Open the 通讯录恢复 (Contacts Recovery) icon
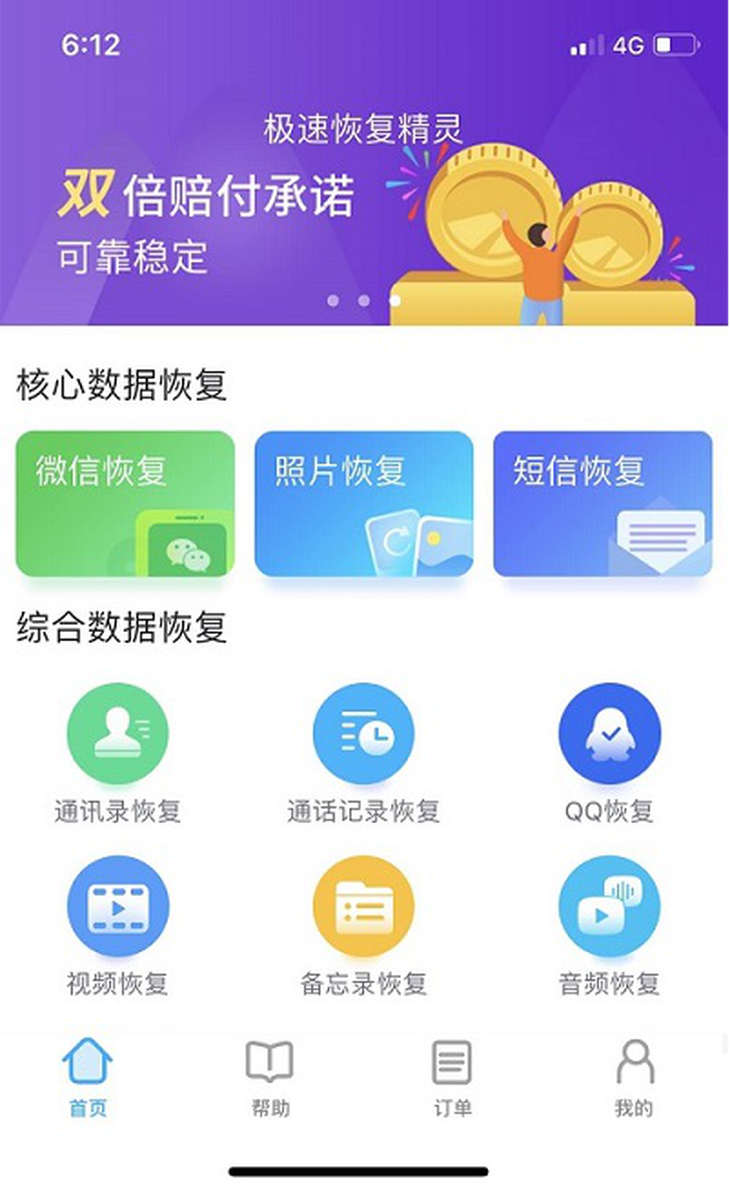Image resolution: width=730 pixels, height=1194 pixels. tap(117, 733)
